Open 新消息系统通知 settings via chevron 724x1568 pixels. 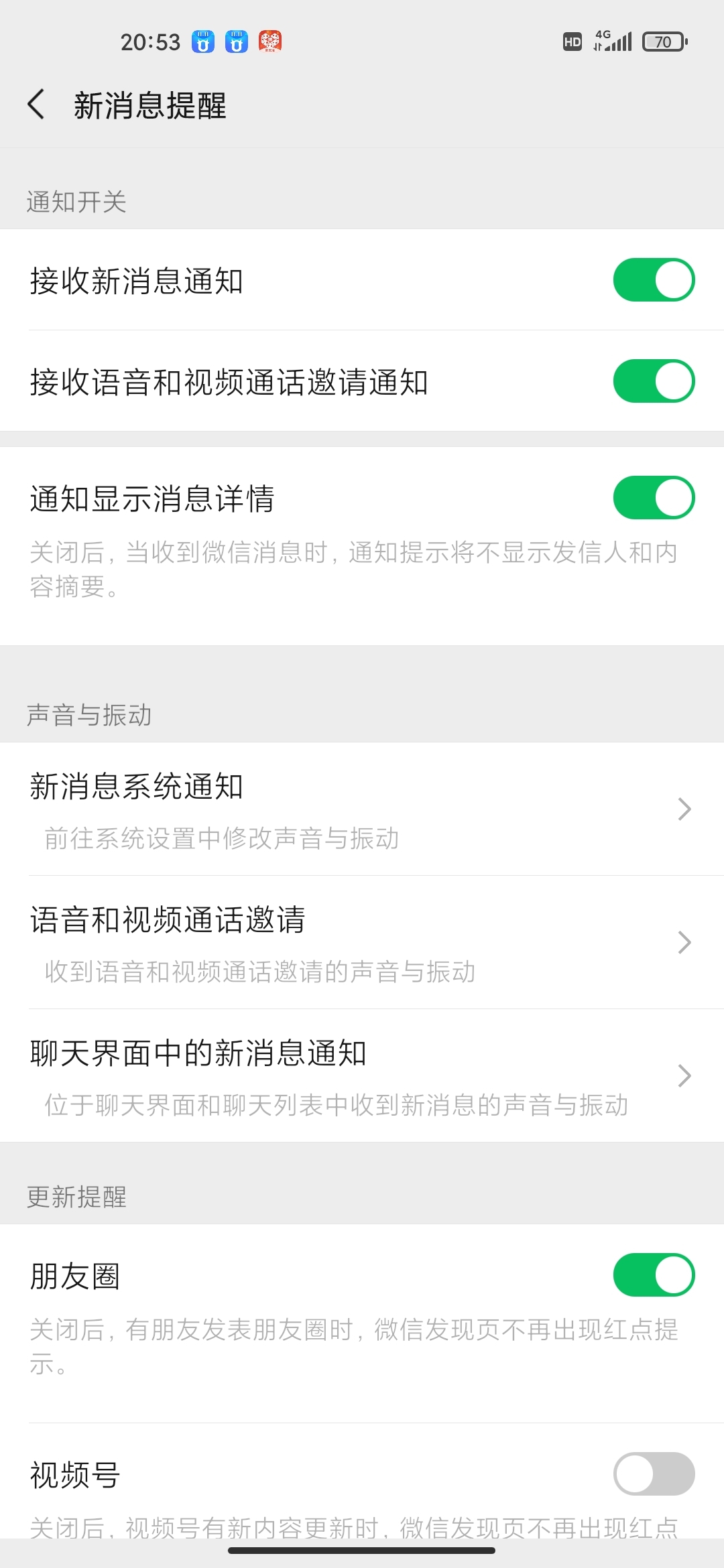(684, 809)
